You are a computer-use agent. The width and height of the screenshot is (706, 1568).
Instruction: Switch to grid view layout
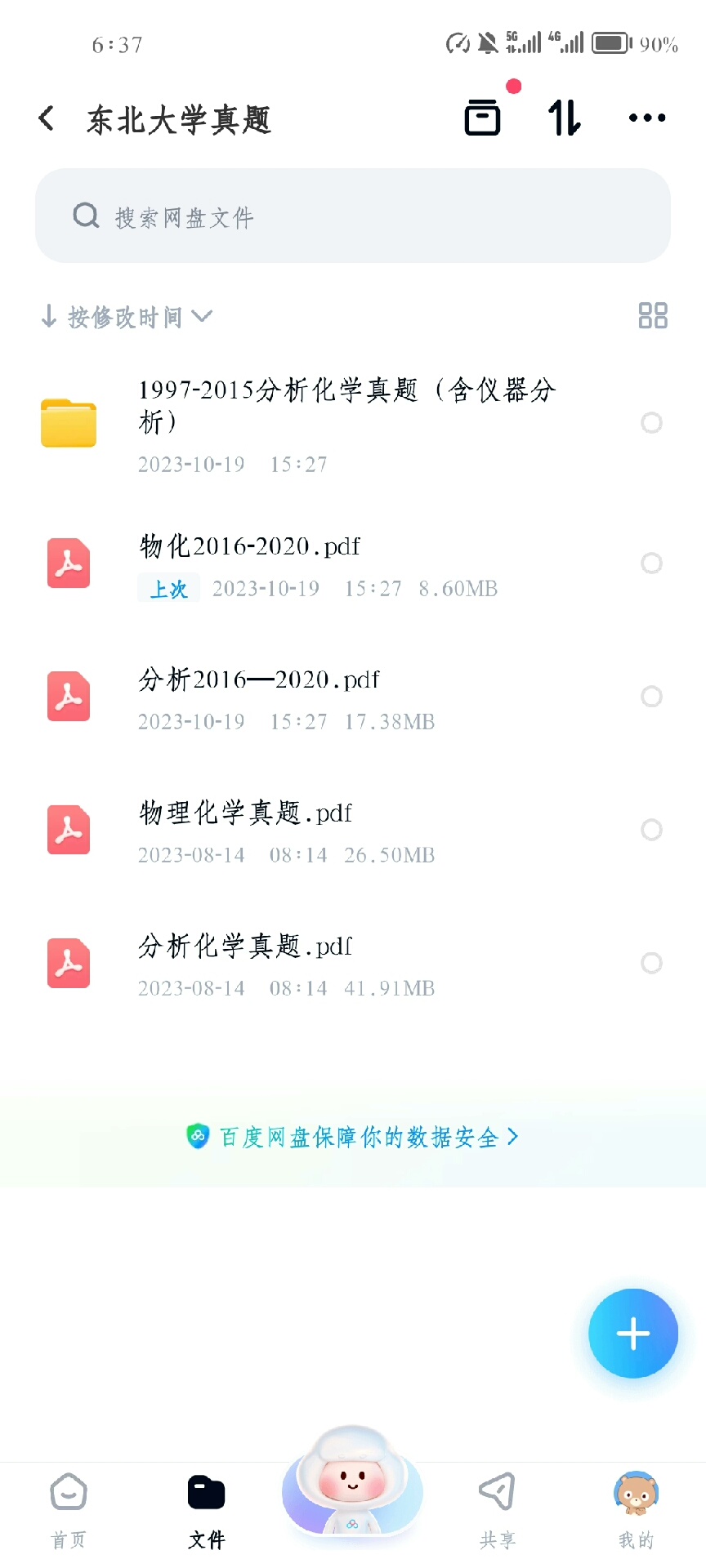[x=652, y=315]
